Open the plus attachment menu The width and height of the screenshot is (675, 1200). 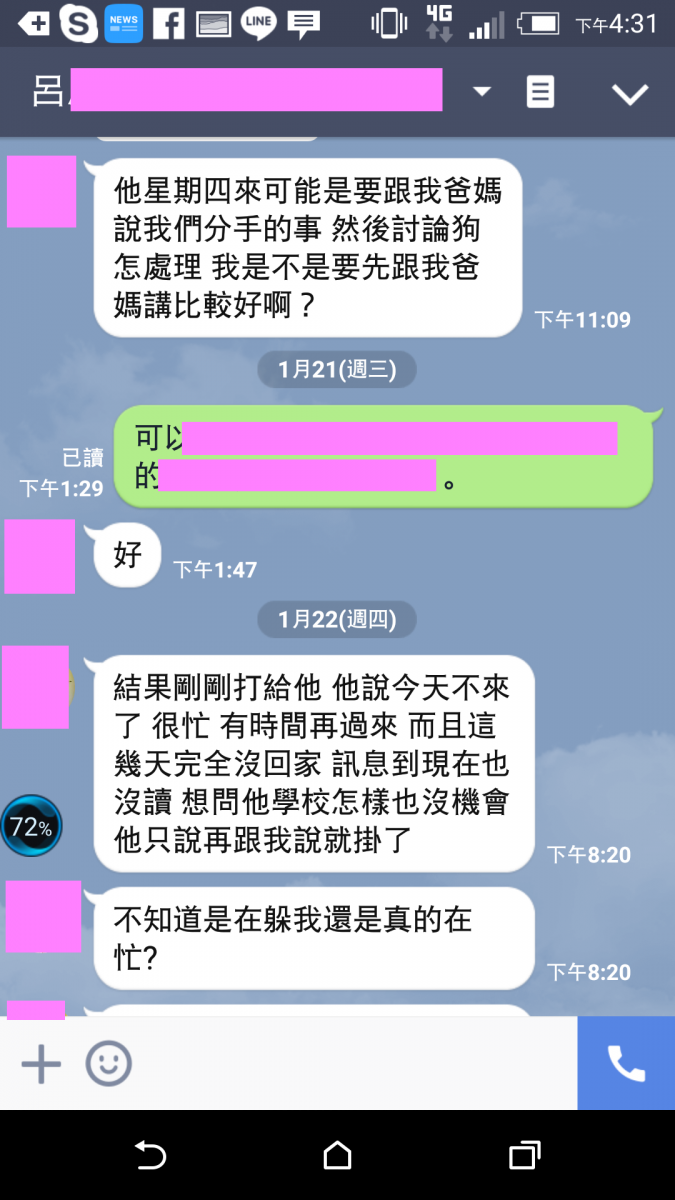(x=41, y=1064)
